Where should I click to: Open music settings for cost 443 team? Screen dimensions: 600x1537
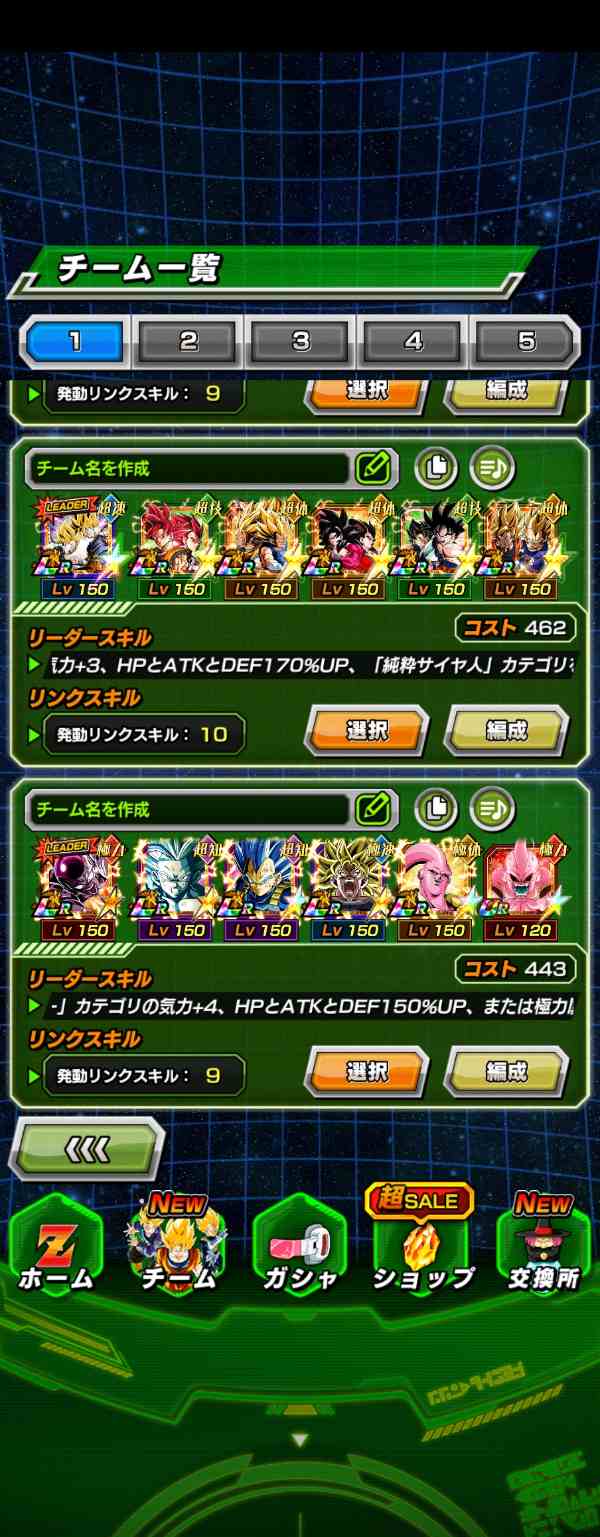[x=491, y=808]
